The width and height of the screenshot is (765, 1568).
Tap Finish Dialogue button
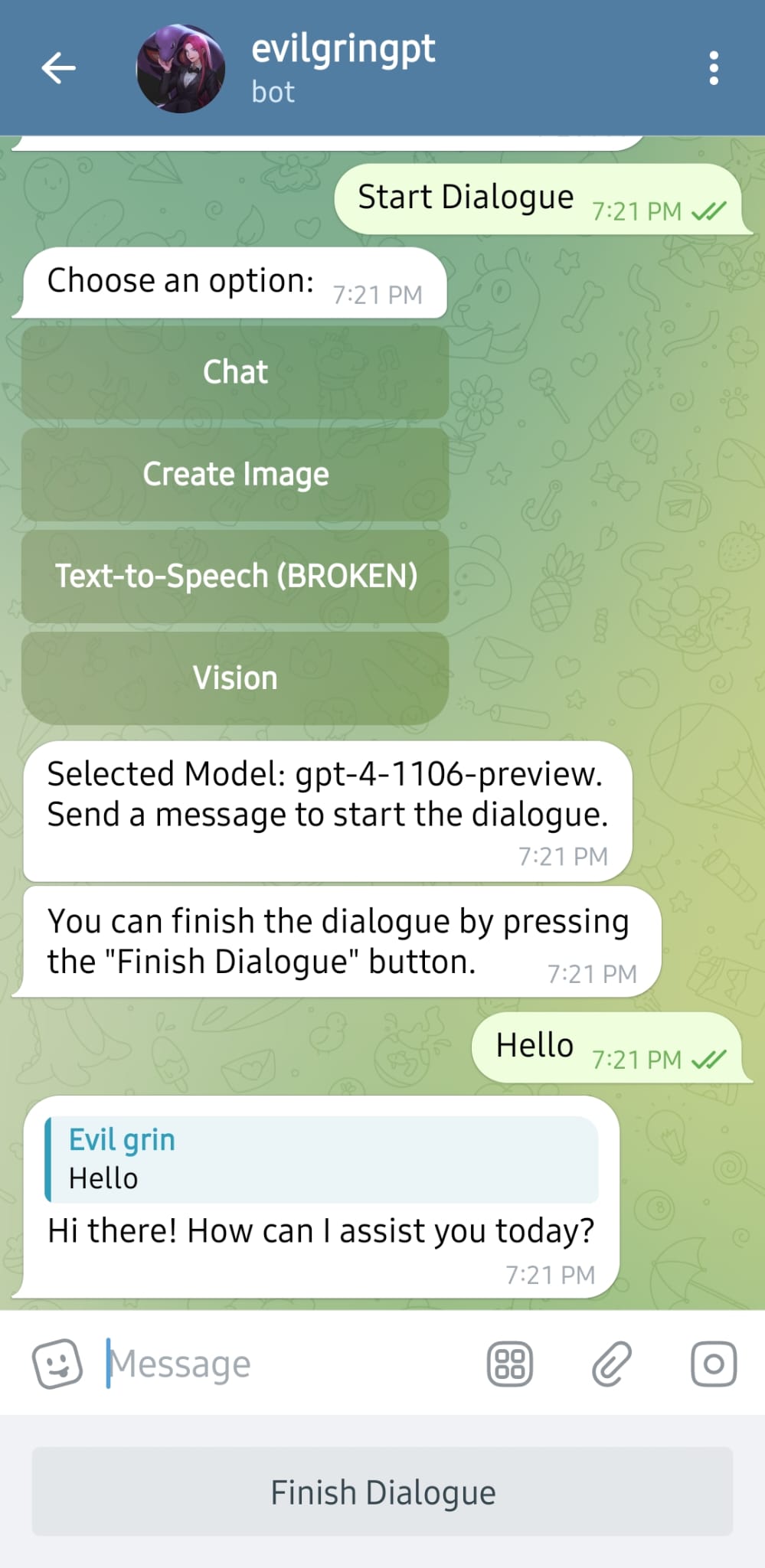coord(382,1491)
